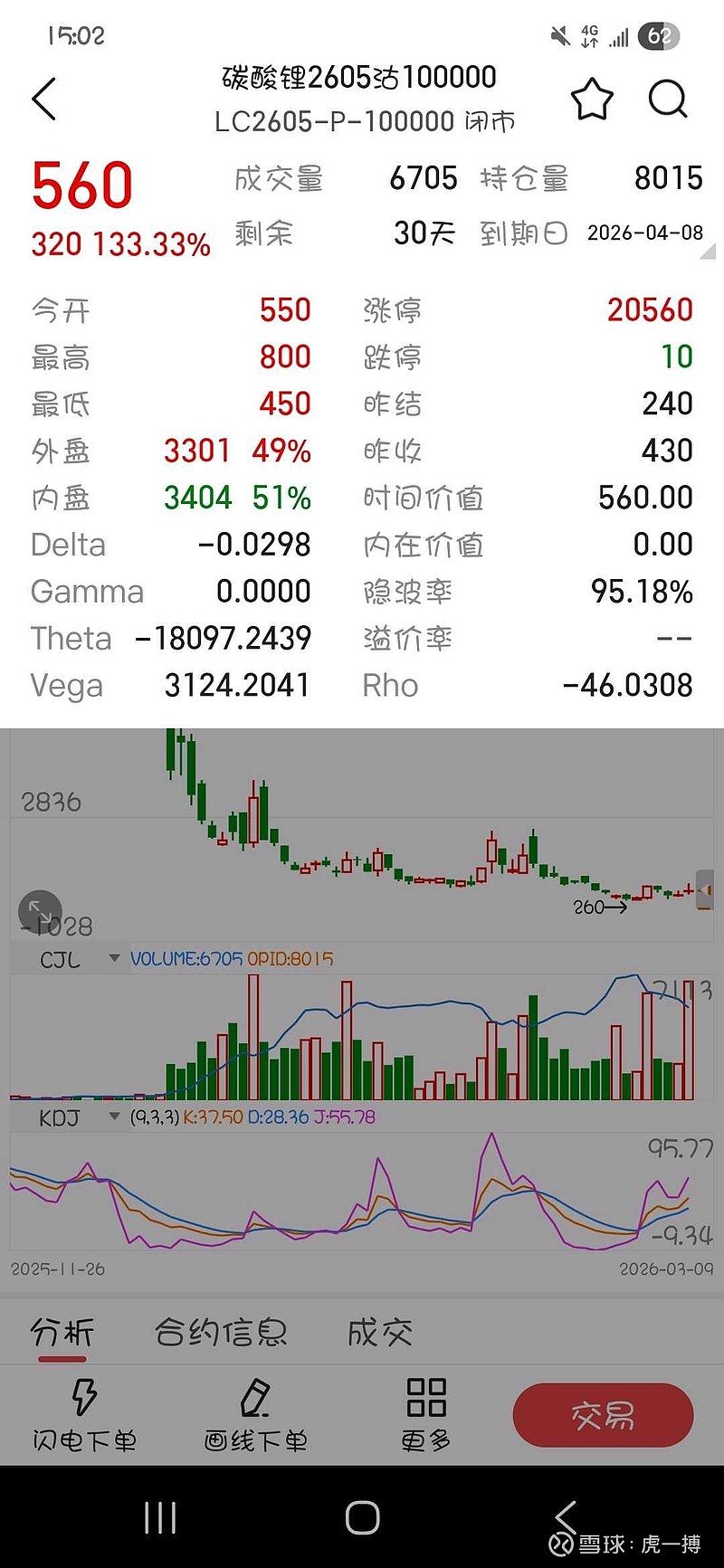Tap the Delta value to toggle detail
The height and width of the screenshot is (1568, 724).
point(257,544)
